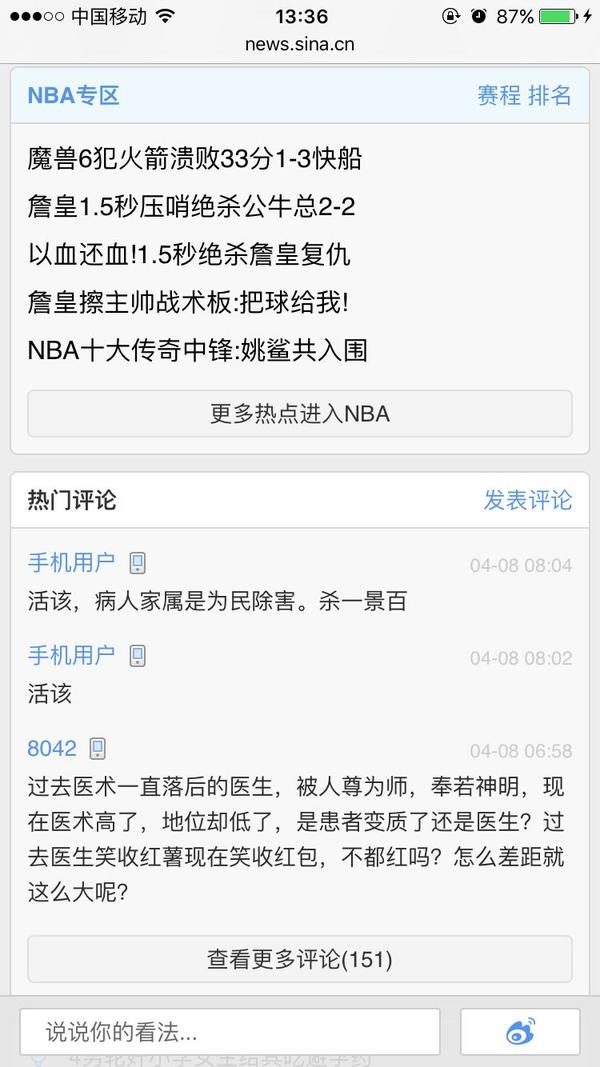View more comments (151)

(x=299, y=959)
